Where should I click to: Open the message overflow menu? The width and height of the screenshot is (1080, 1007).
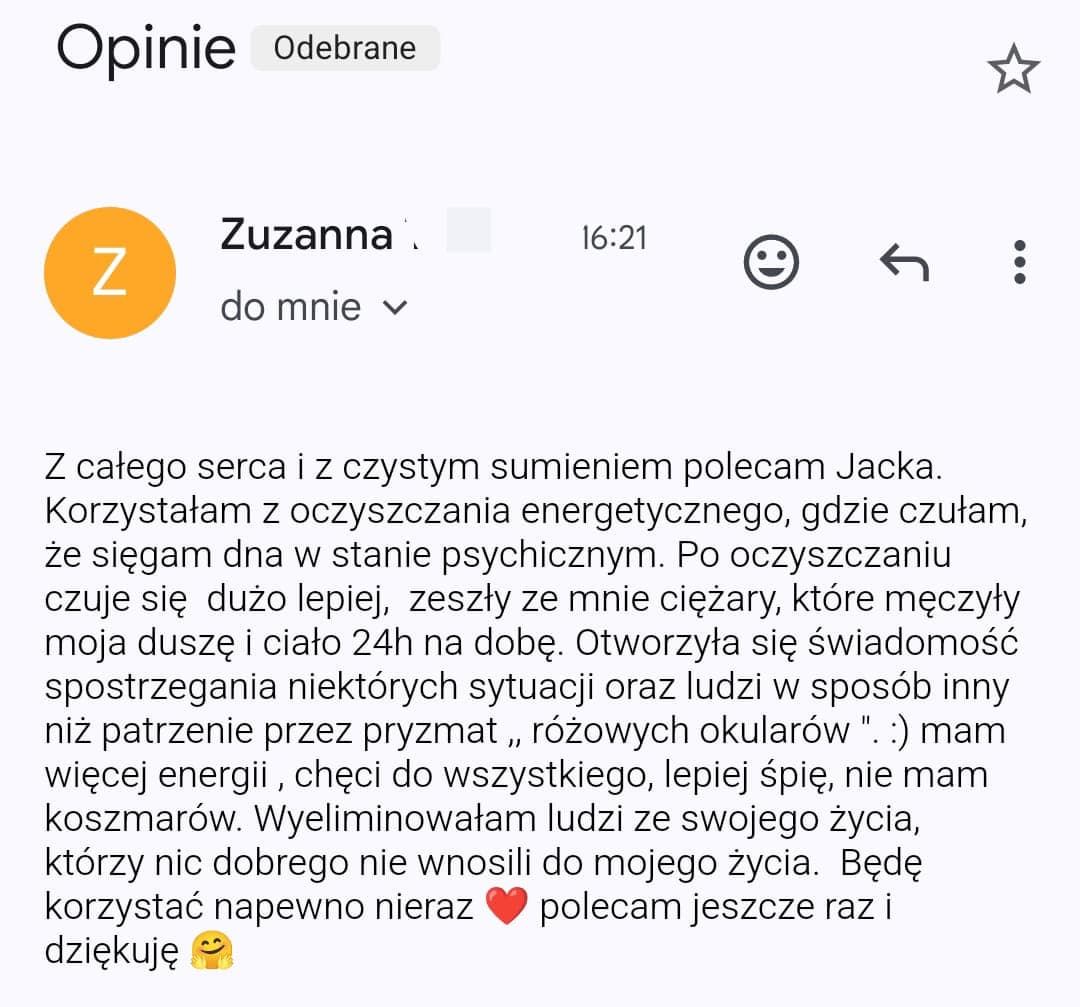[1019, 262]
